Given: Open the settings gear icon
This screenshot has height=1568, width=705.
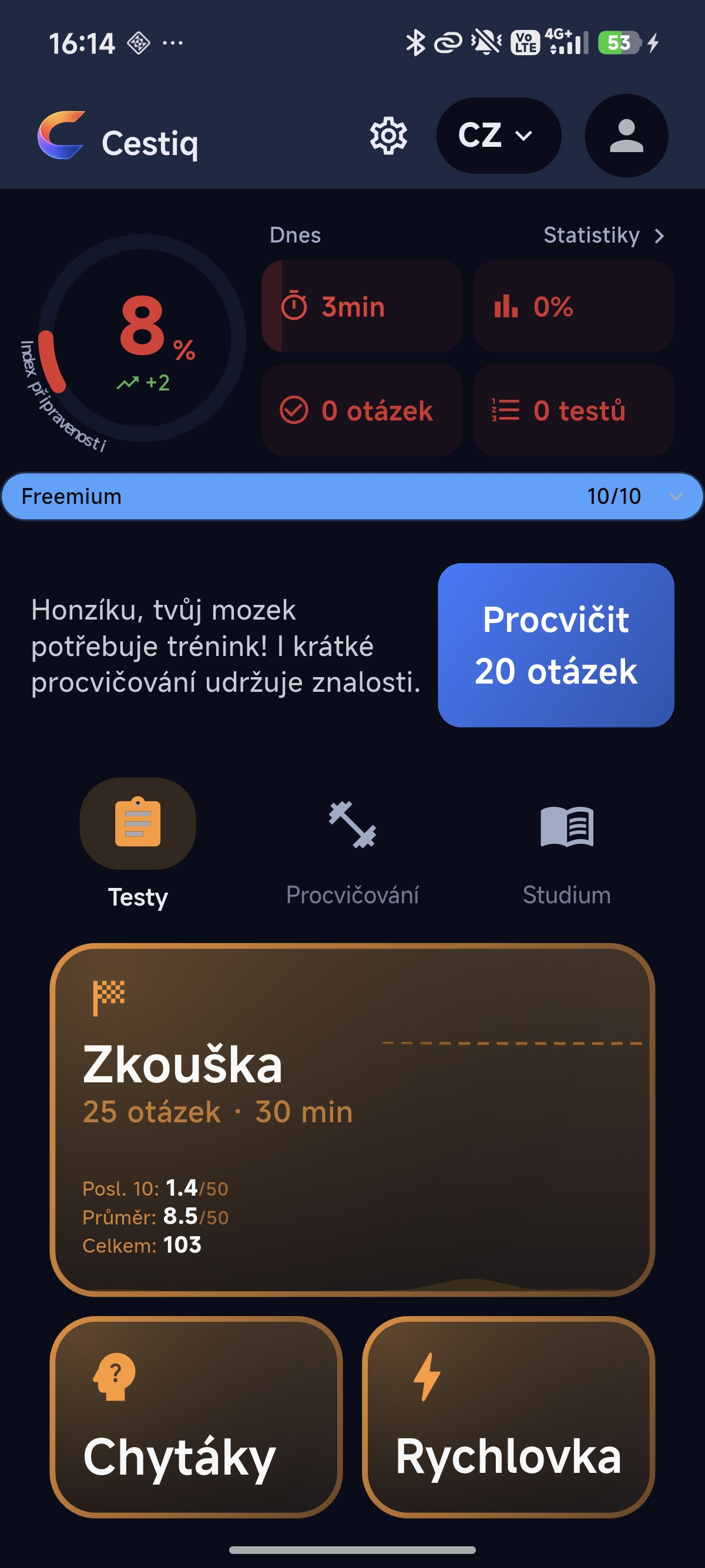Looking at the screenshot, I should 388,137.
